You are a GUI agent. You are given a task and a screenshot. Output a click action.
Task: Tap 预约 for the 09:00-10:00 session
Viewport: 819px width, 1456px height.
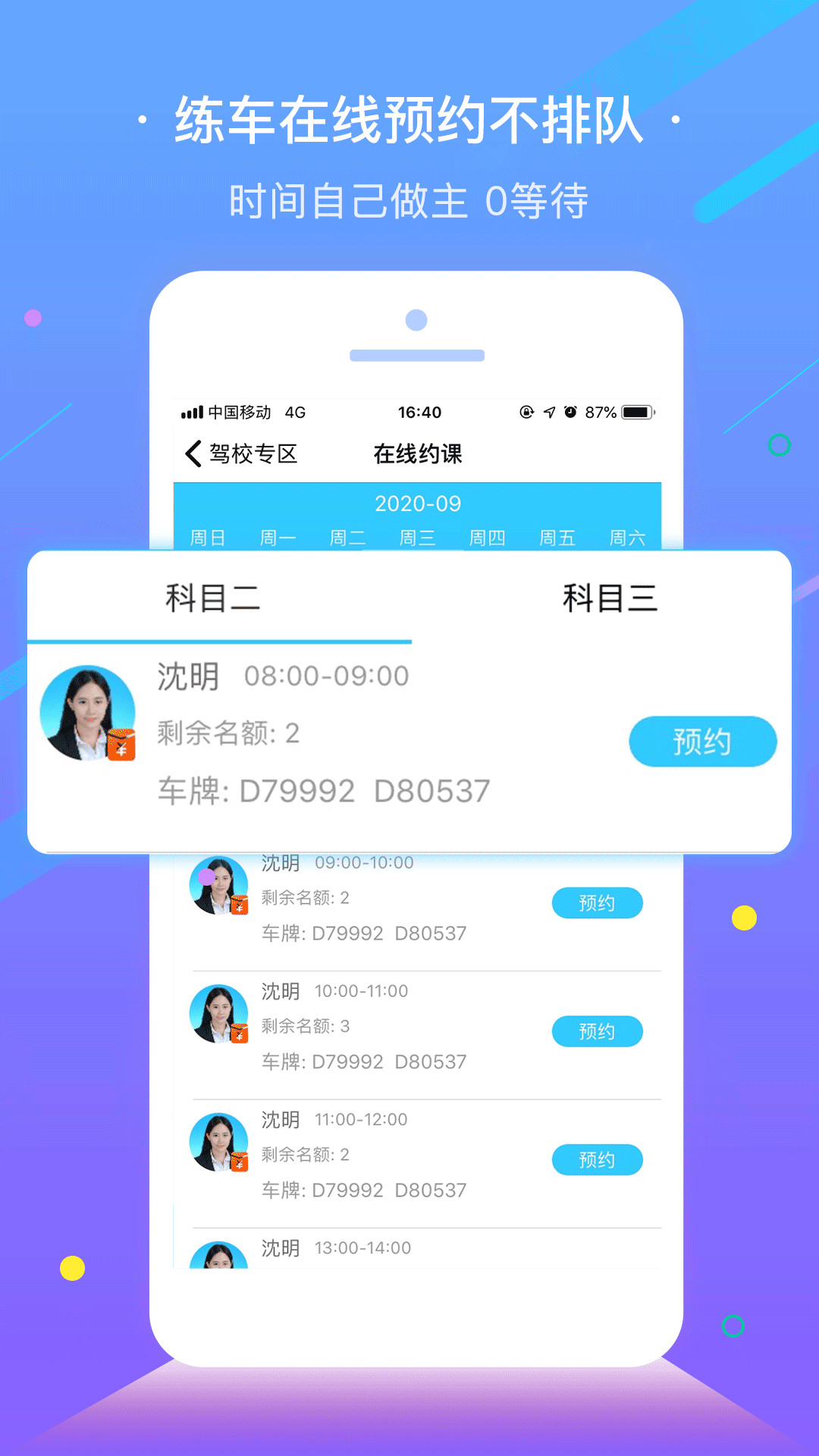tap(598, 902)
